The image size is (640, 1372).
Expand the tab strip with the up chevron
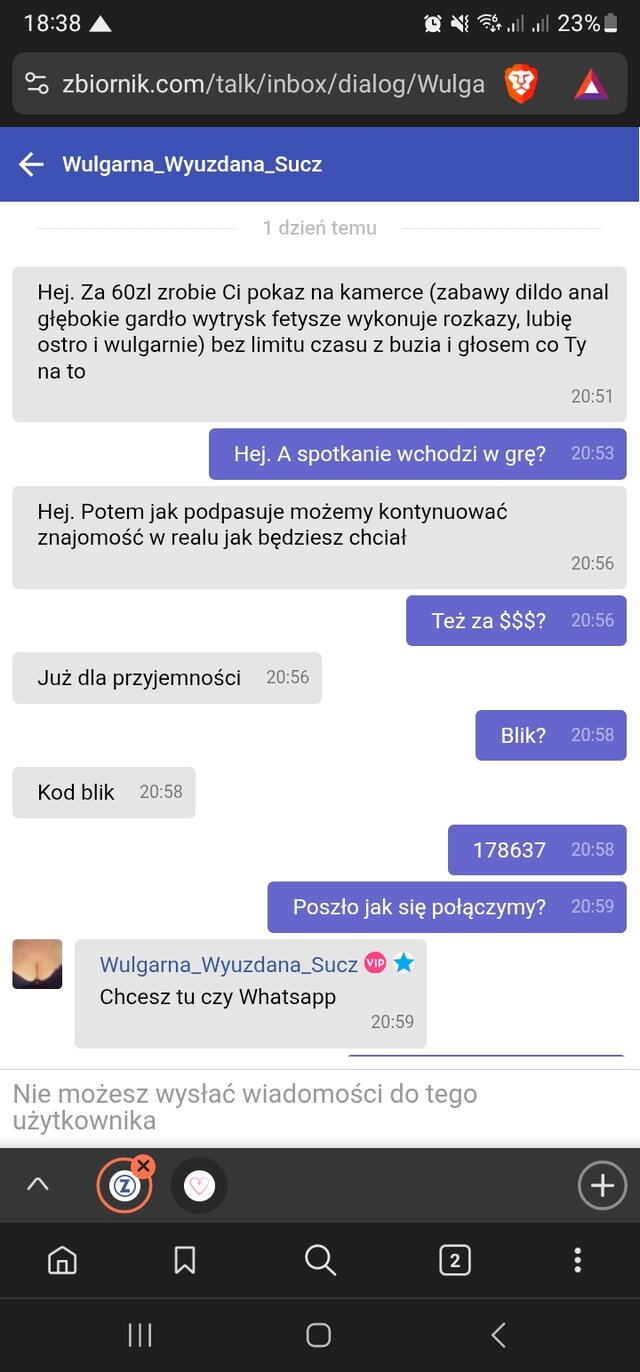(37, 1185)
